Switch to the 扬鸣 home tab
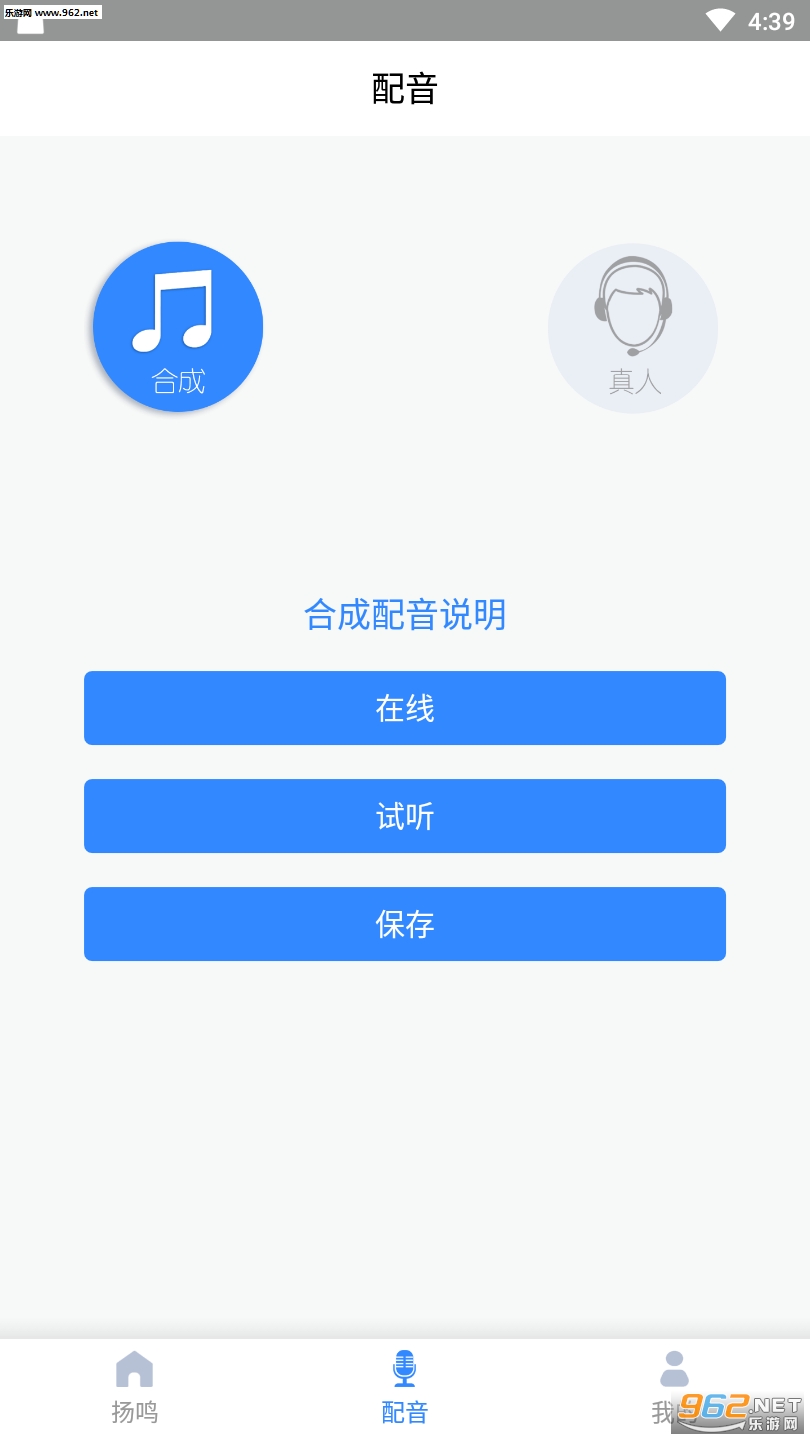The image size is (810, 1440). click(135, 1387)
